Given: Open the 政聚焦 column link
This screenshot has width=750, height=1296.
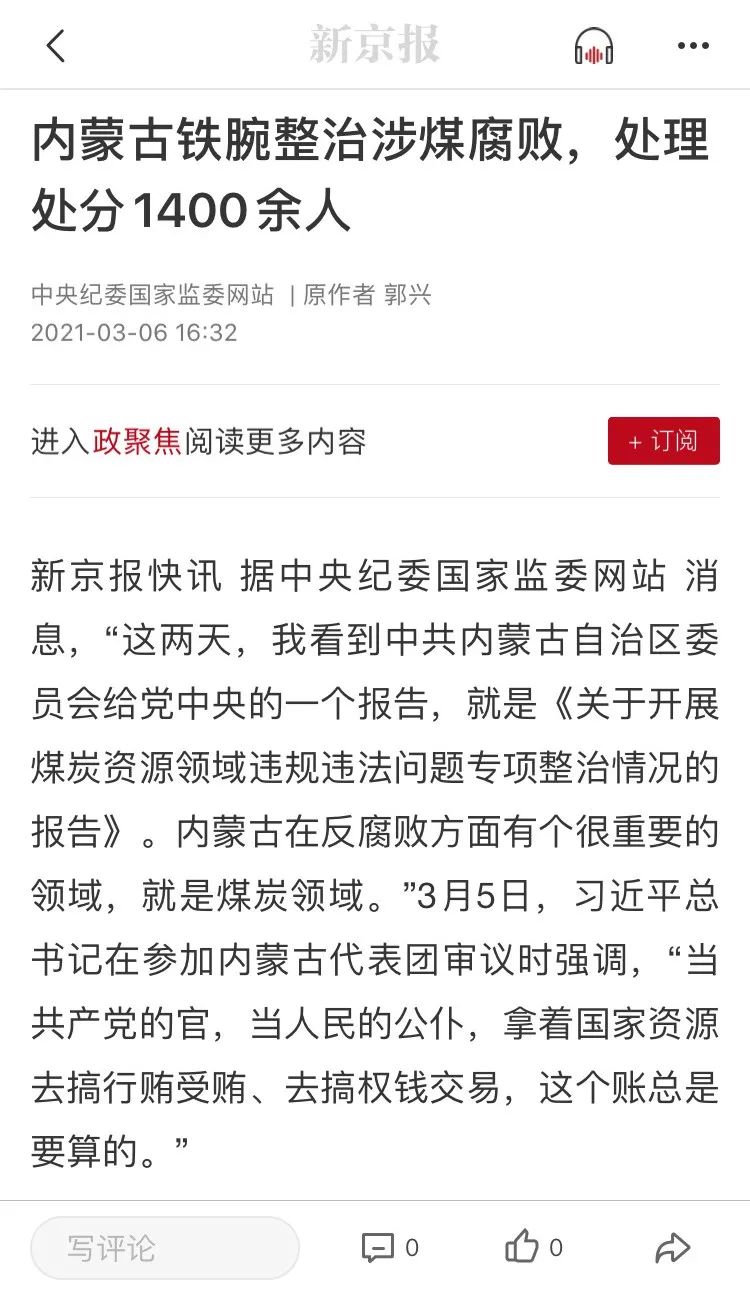Looking at the screenshot, I should (x=137, y=441).
